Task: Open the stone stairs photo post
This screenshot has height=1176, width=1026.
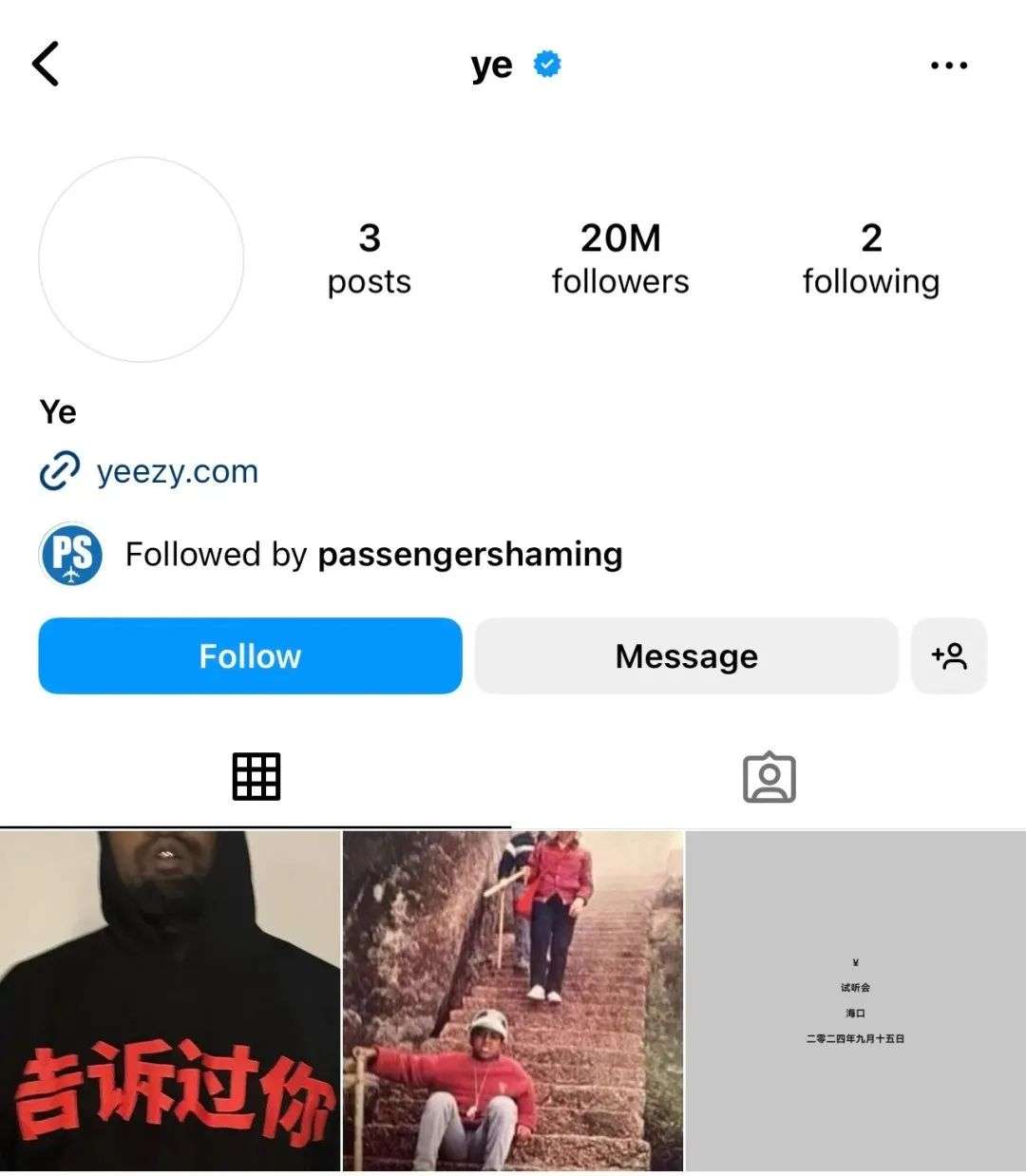Action: [512, 1001]
